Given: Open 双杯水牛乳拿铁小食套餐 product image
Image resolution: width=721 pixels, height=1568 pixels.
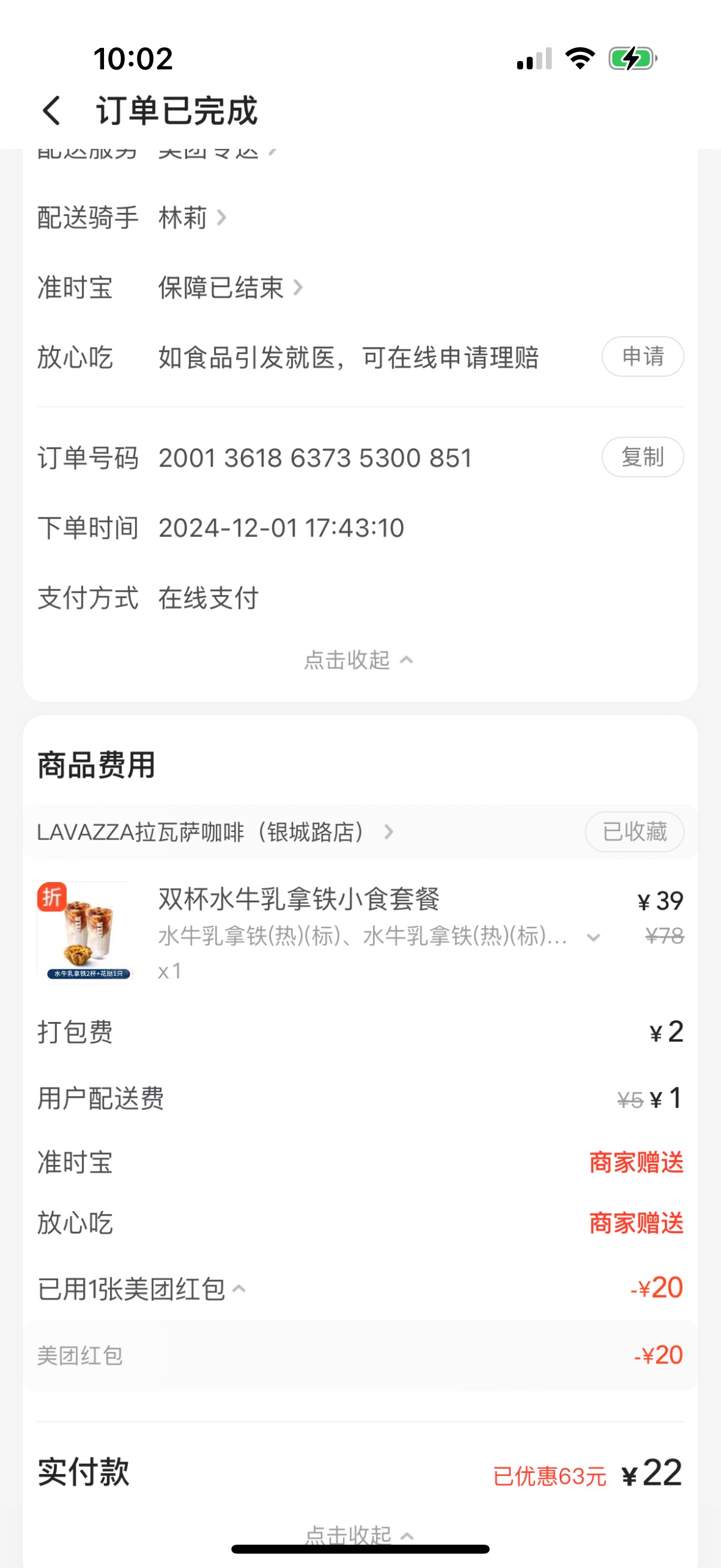Looking at the screenshot, I should click(x=83, y=931).
